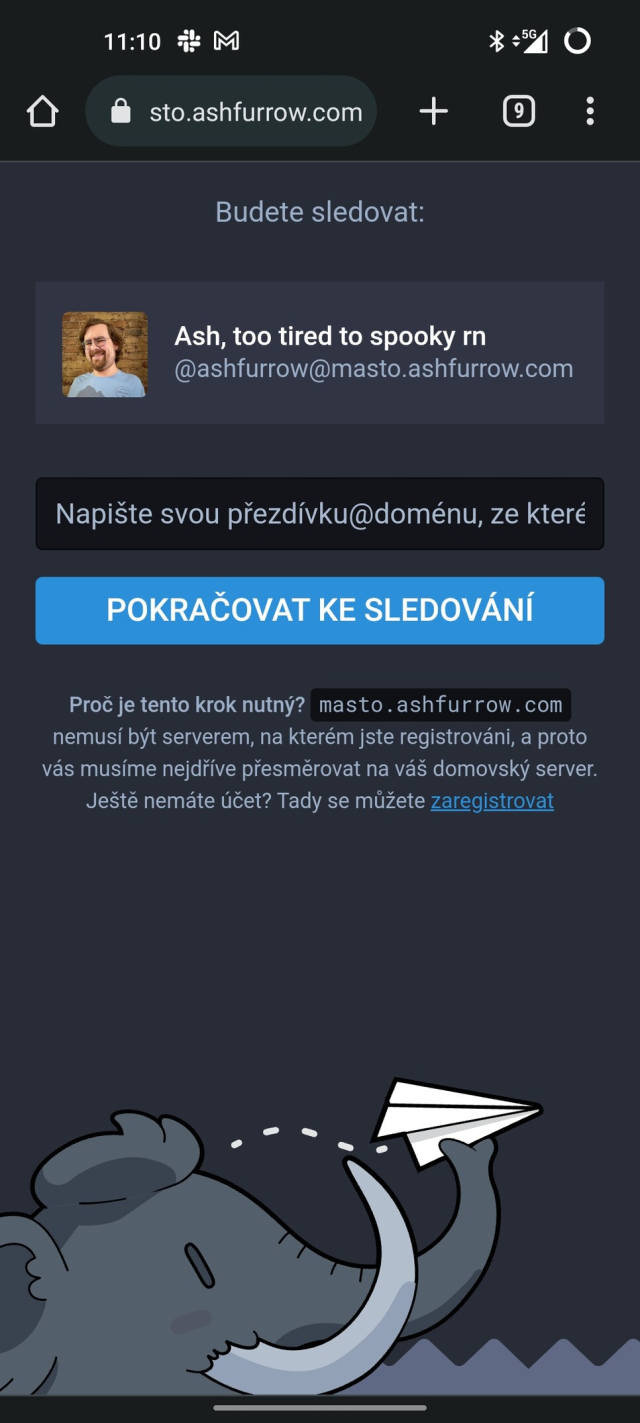The image size is (640, 1423).
Task: Open the zaregistrovat link
Action: click(x=492, y=801)
